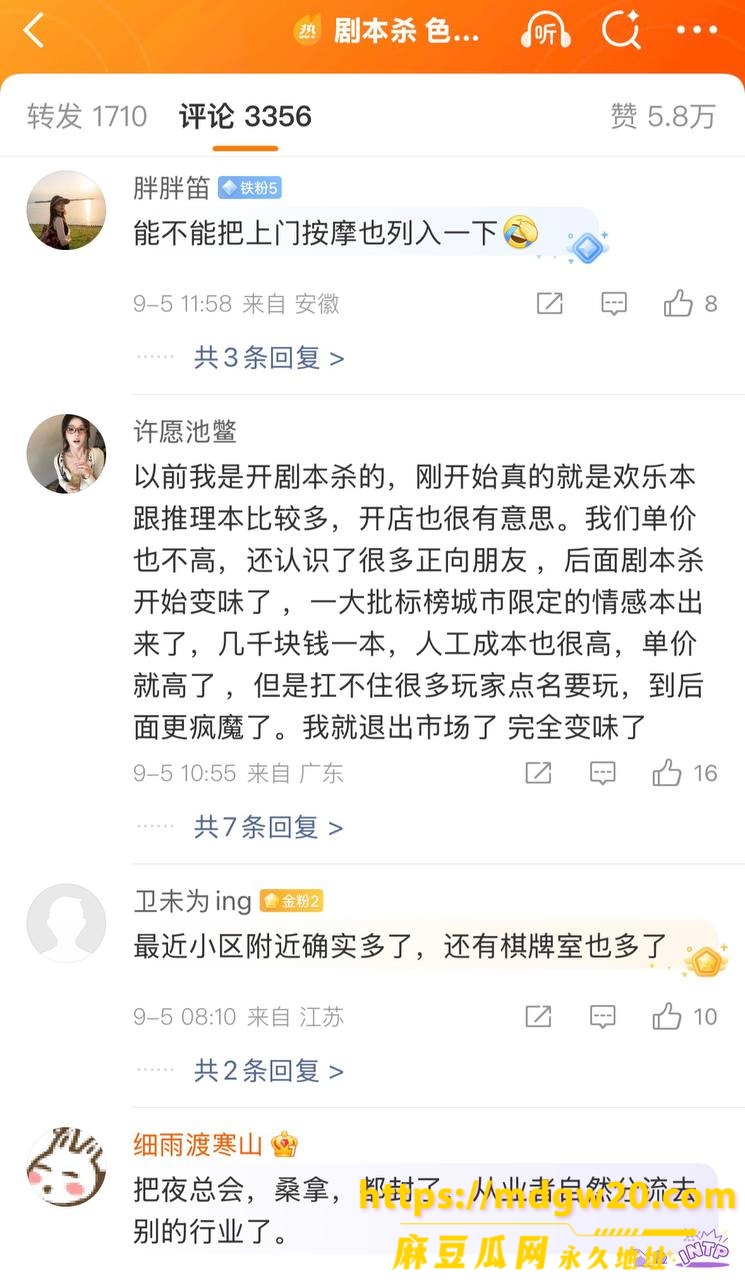Open 胖胖笛's profile avatar
The height and width of the screenshot is (1280, 745).
click(66, 210)
